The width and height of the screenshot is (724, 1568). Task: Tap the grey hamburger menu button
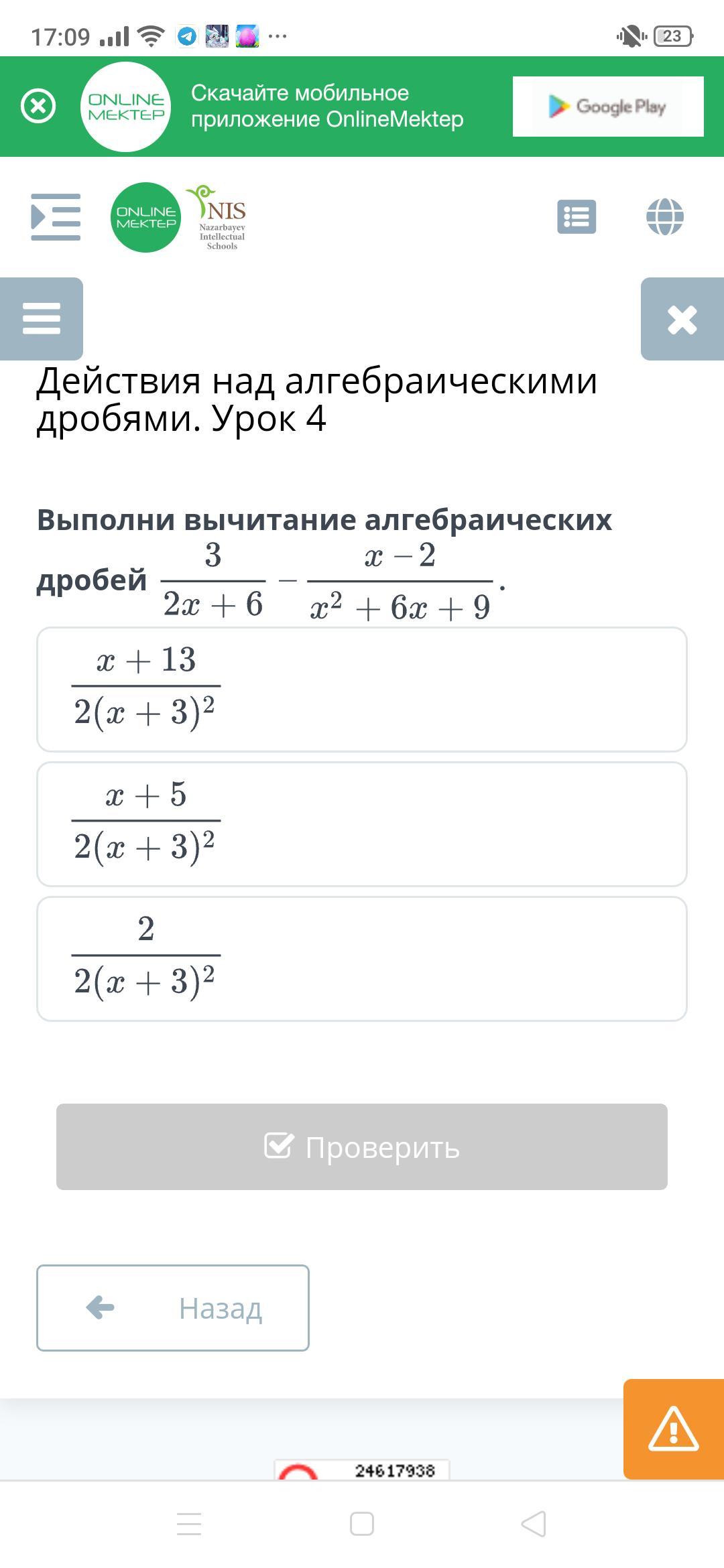coord(42,318)
